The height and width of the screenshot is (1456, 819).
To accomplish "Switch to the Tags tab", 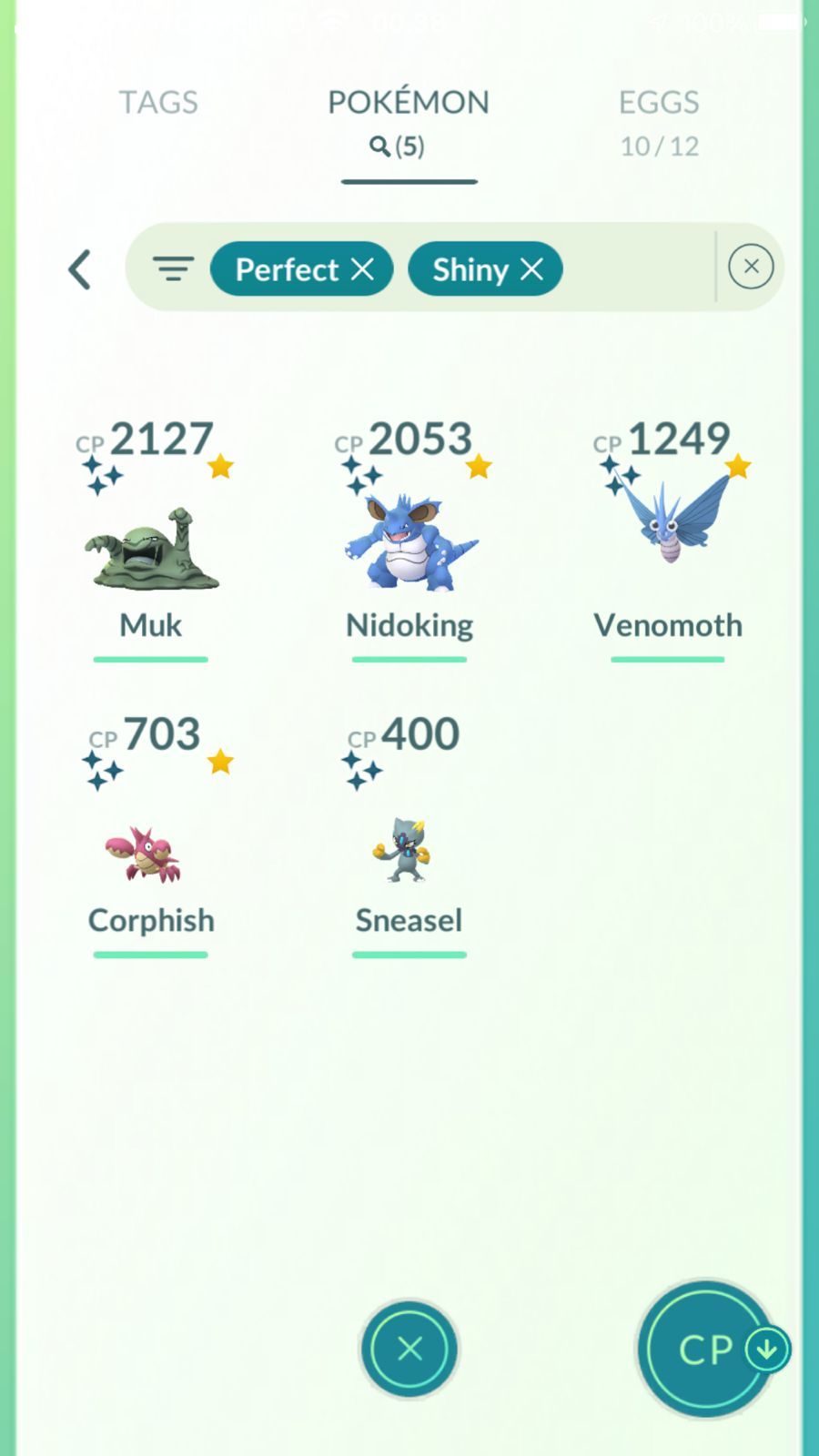I will tap(158, 102).
